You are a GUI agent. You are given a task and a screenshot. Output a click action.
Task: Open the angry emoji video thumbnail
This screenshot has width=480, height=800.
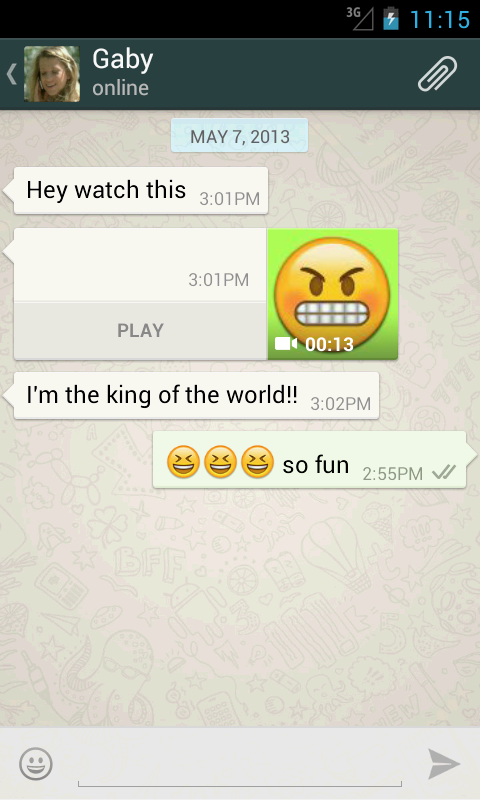click(333, 294)
